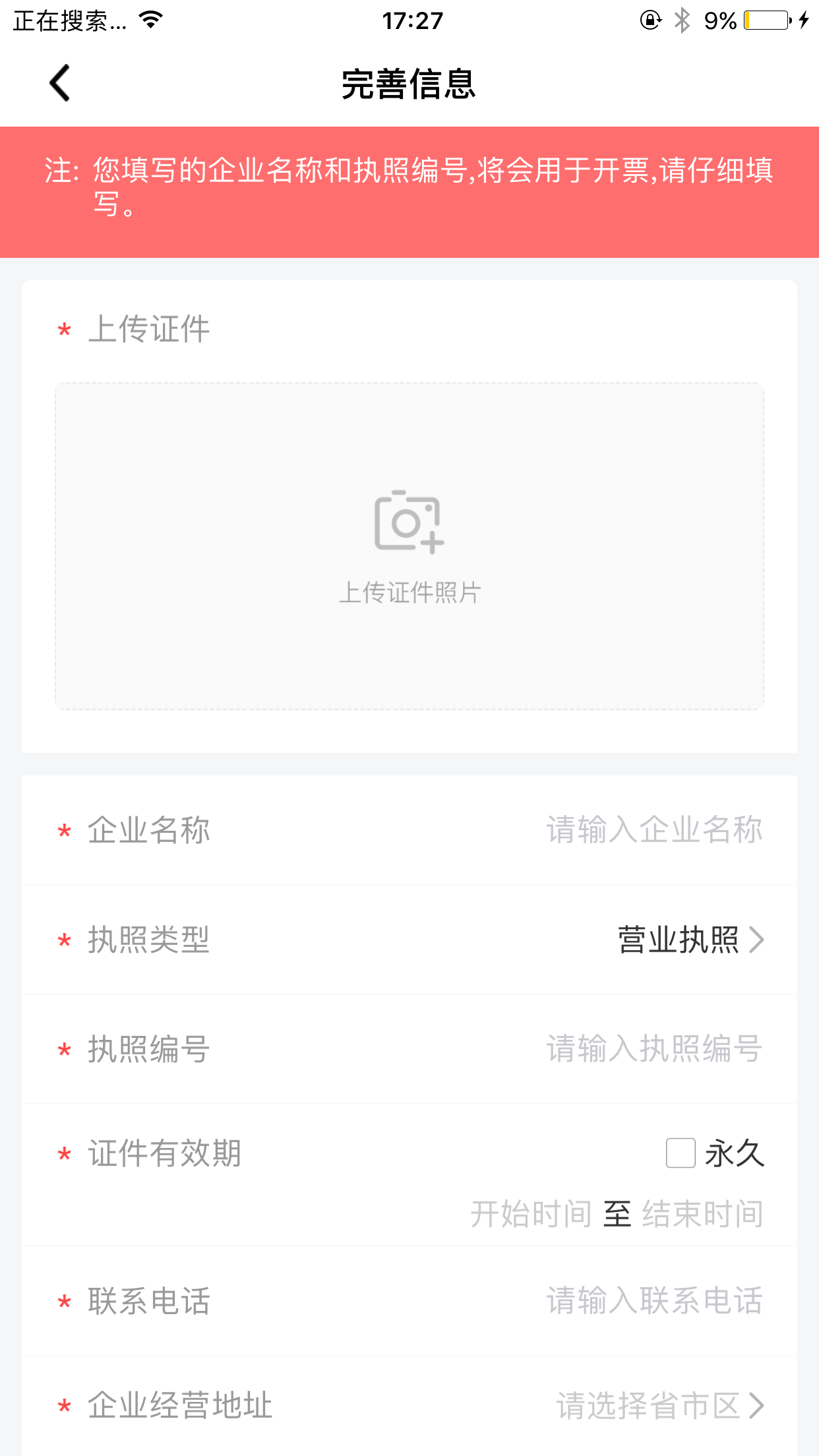Focus the license number input field
The width and height of the screenshot is (819, 1456).
pos(654,1048)
